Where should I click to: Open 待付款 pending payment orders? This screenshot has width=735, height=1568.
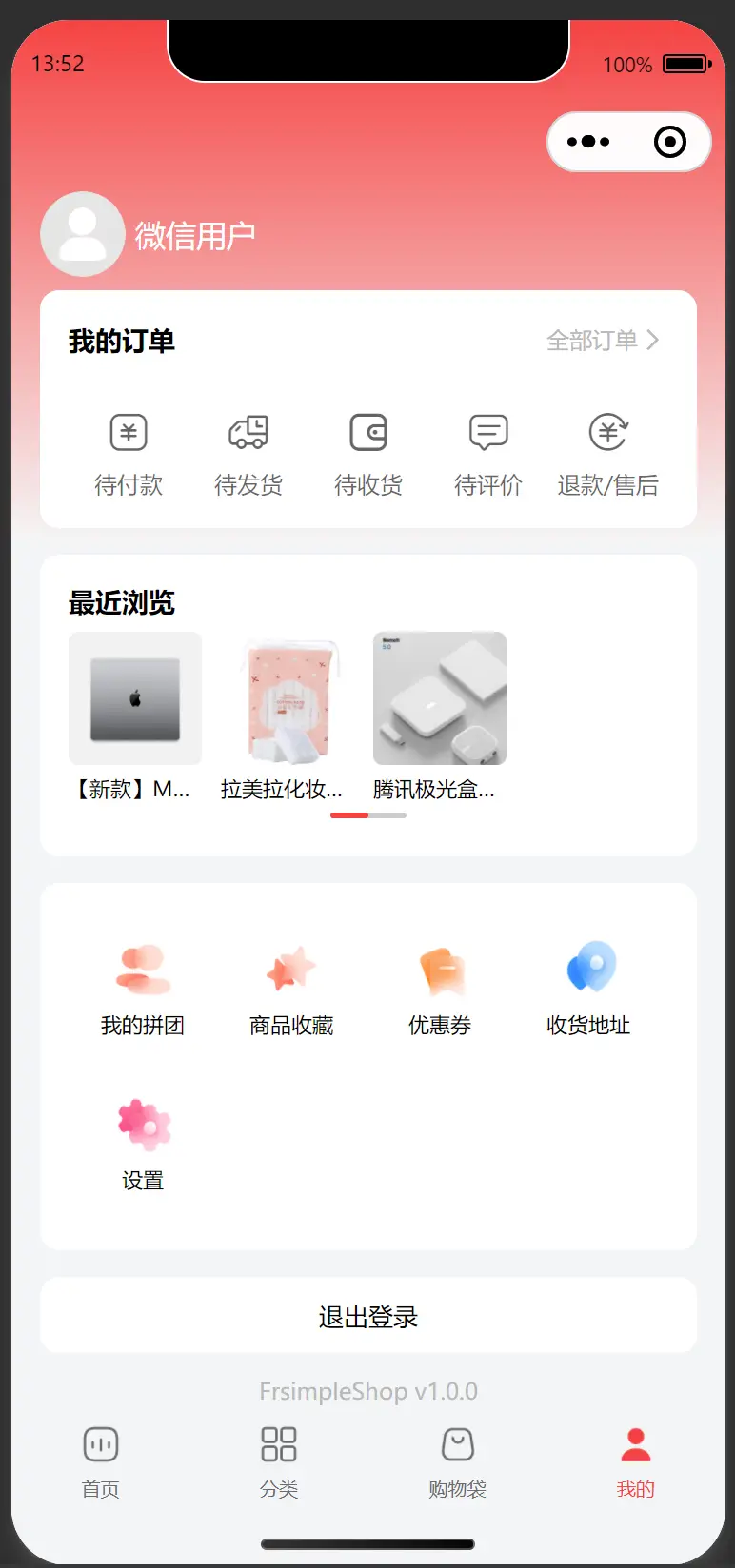point(129,455)
